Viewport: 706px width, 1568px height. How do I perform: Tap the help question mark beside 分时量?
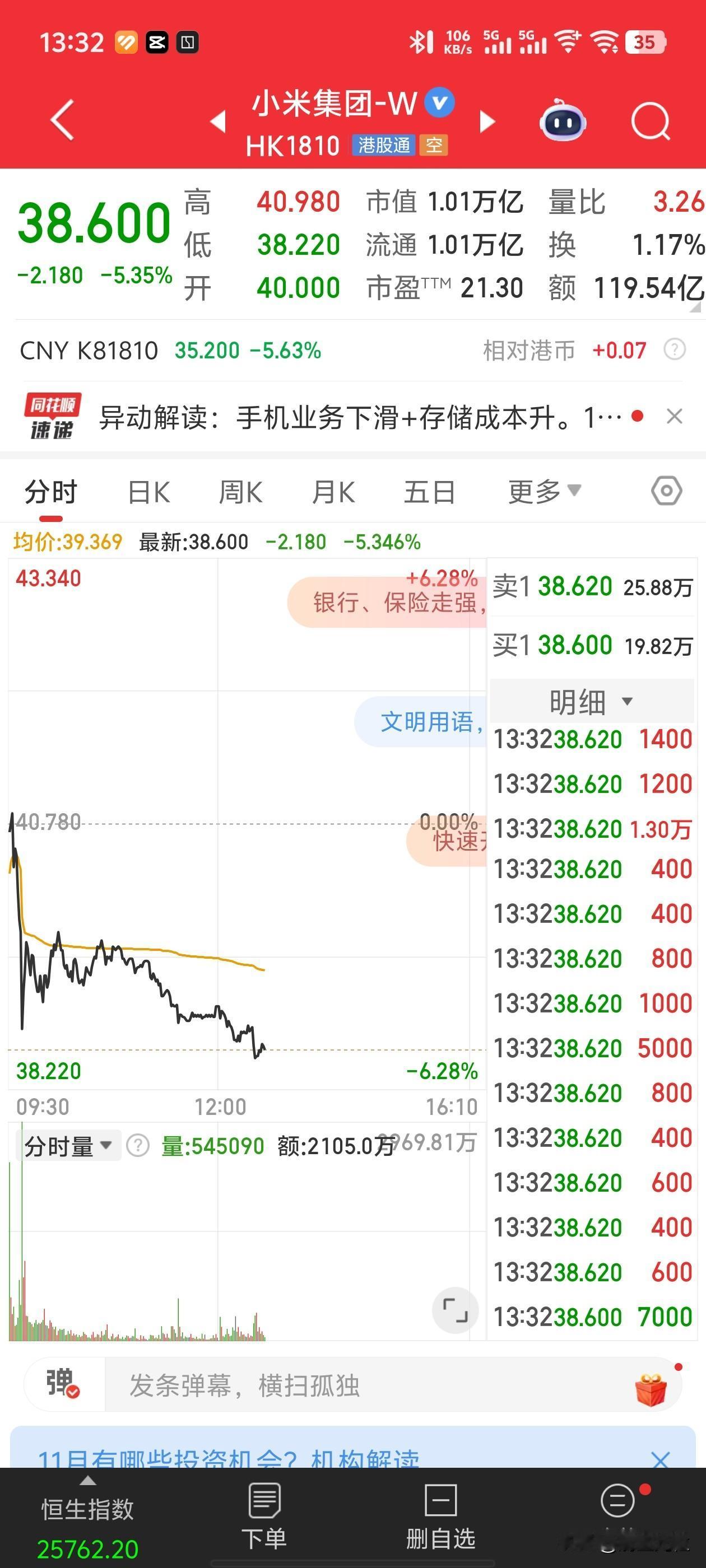point(138,1145)
